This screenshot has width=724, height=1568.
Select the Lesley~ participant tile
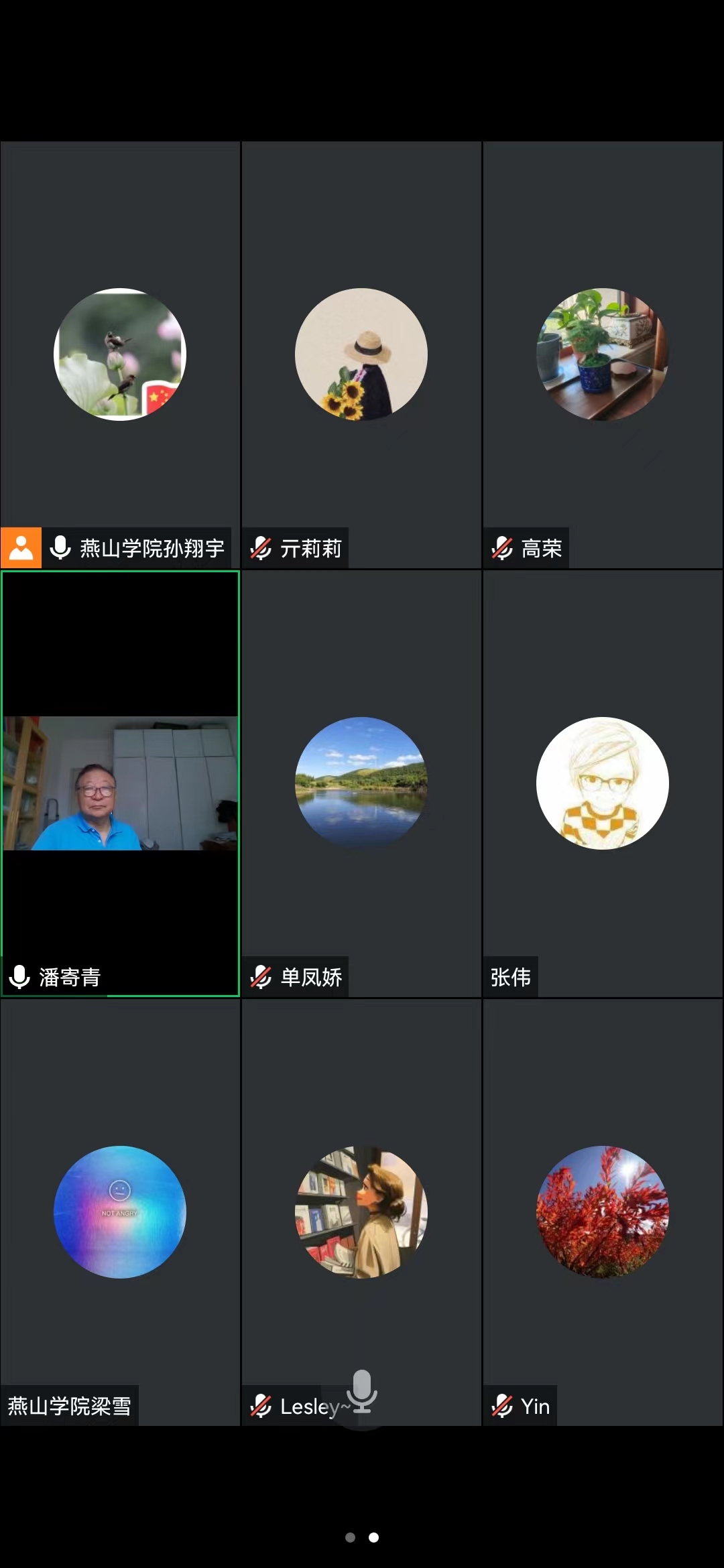coord(361,1212)
